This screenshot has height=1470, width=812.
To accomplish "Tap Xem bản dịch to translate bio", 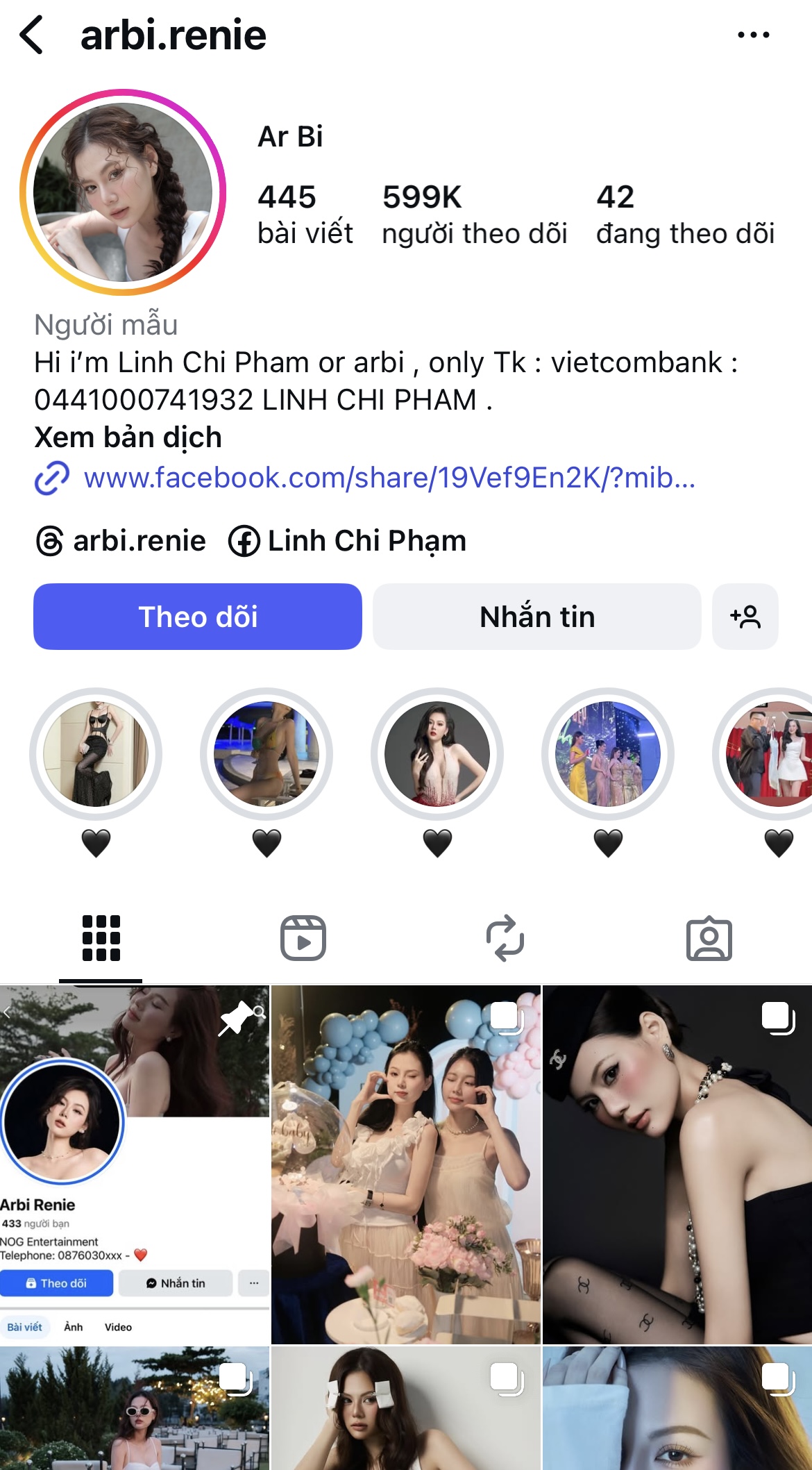I will click(x=128, y=437).
